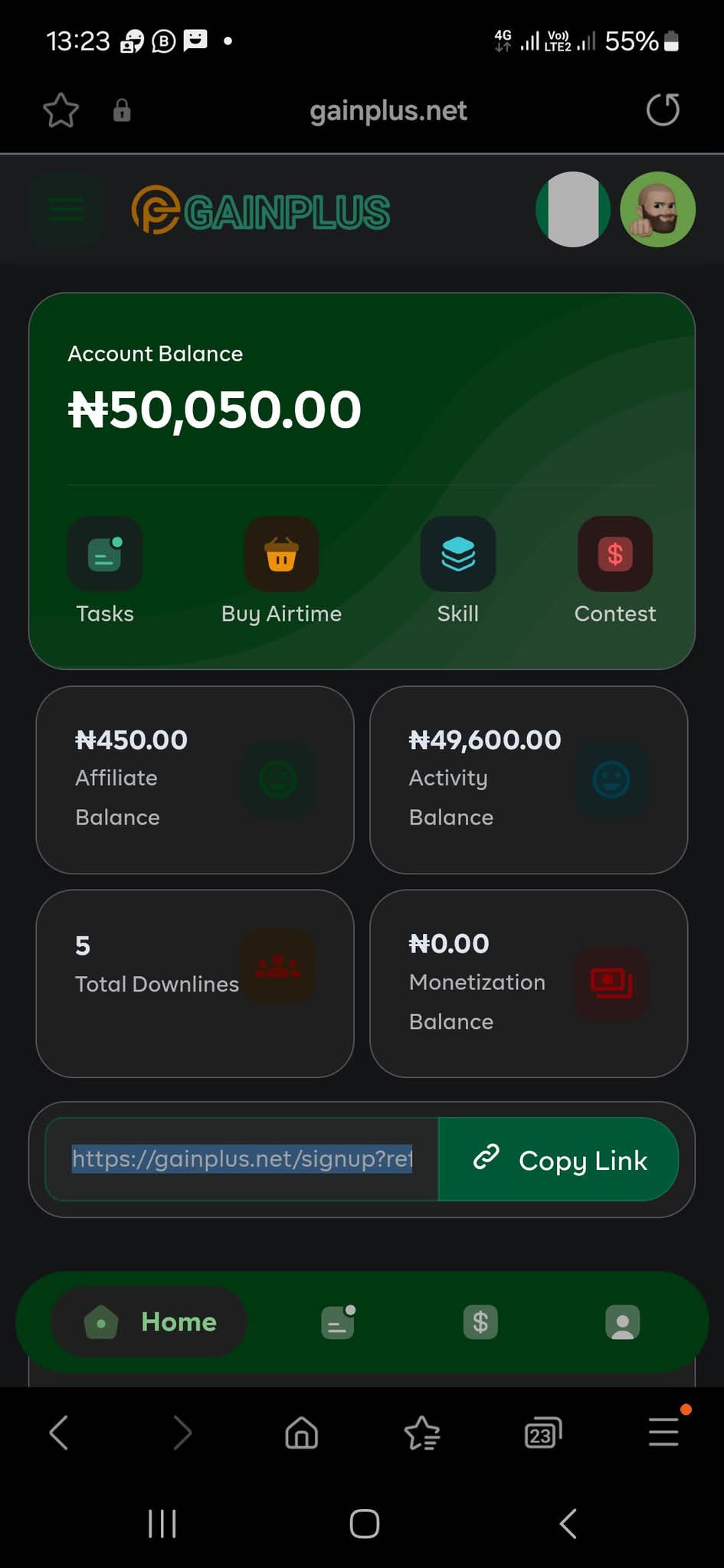Reload the gainplus.net page
Screen dimensions: 724x1568
coord(663,109)
